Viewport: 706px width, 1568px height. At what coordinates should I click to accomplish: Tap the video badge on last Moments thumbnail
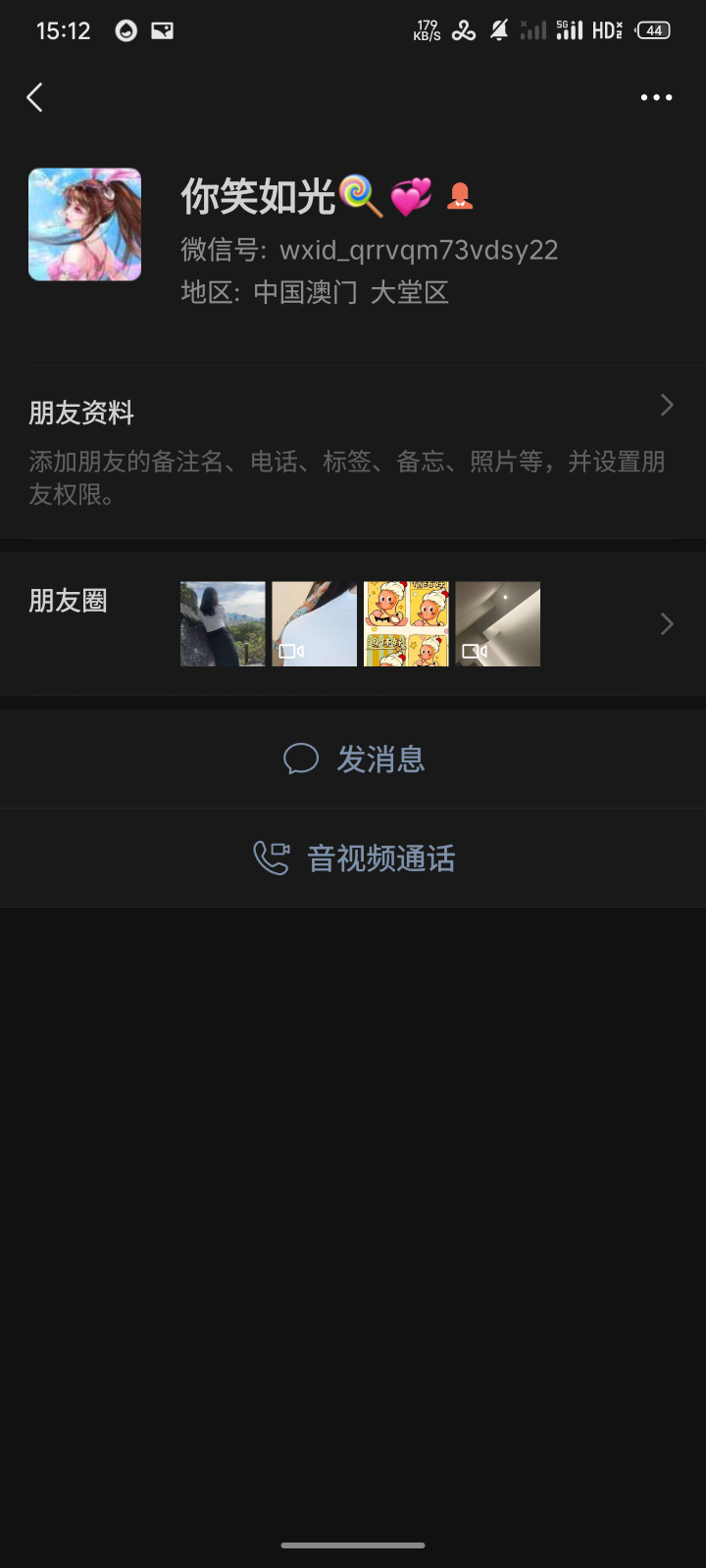click(474, 652)
